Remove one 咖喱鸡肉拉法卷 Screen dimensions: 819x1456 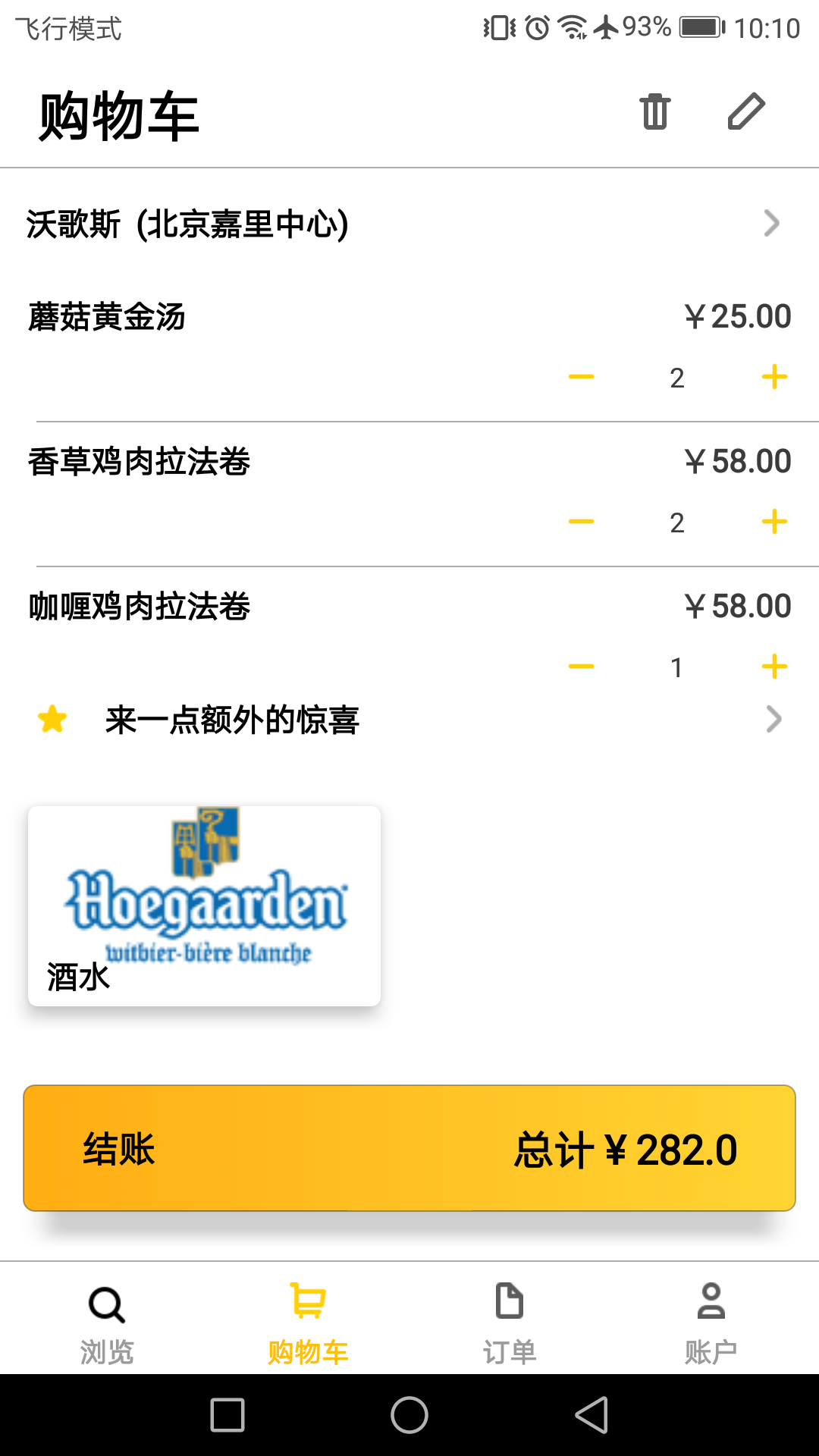point(581,667)
